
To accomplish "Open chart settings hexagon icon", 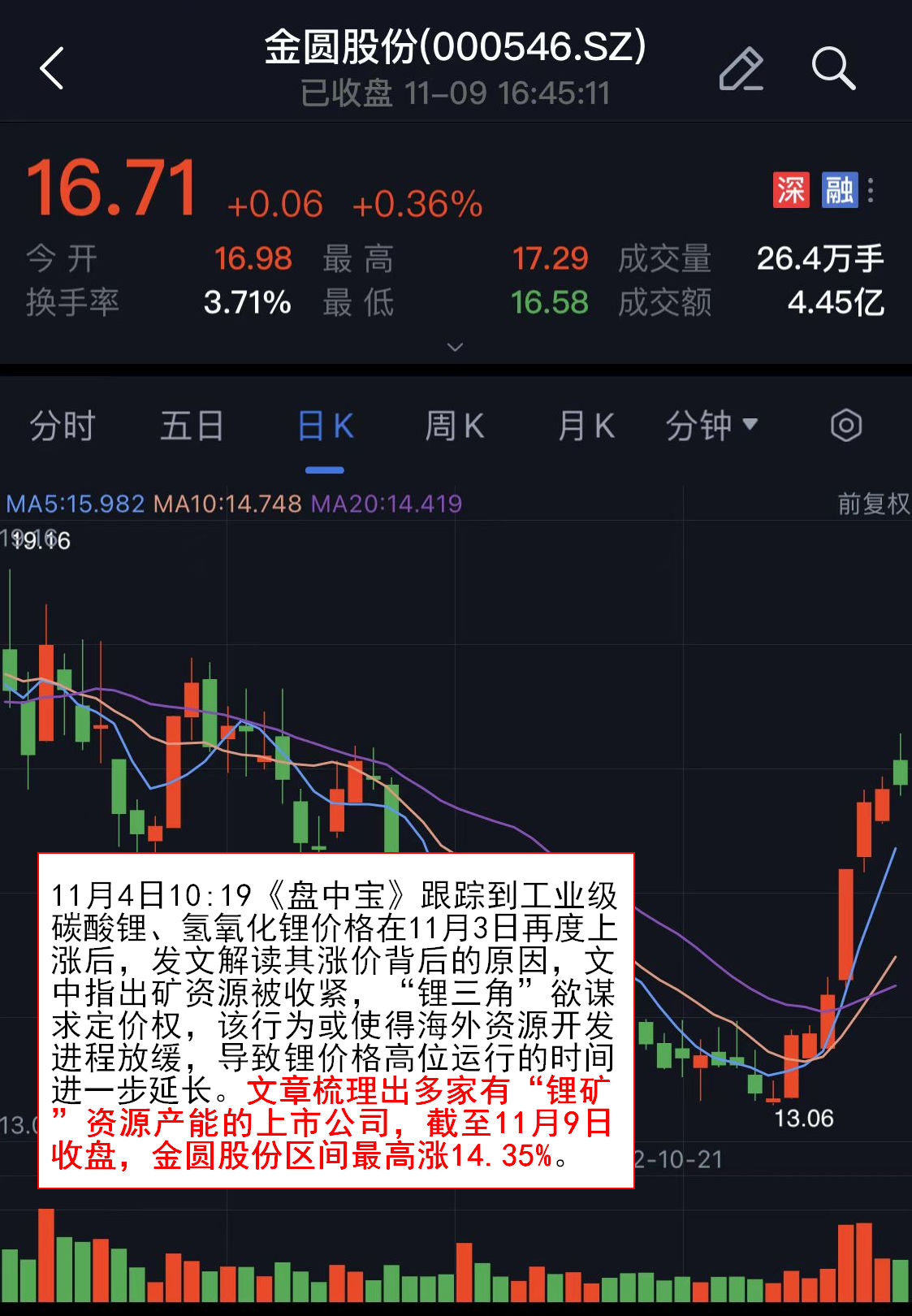I will [x=845, y=426].
